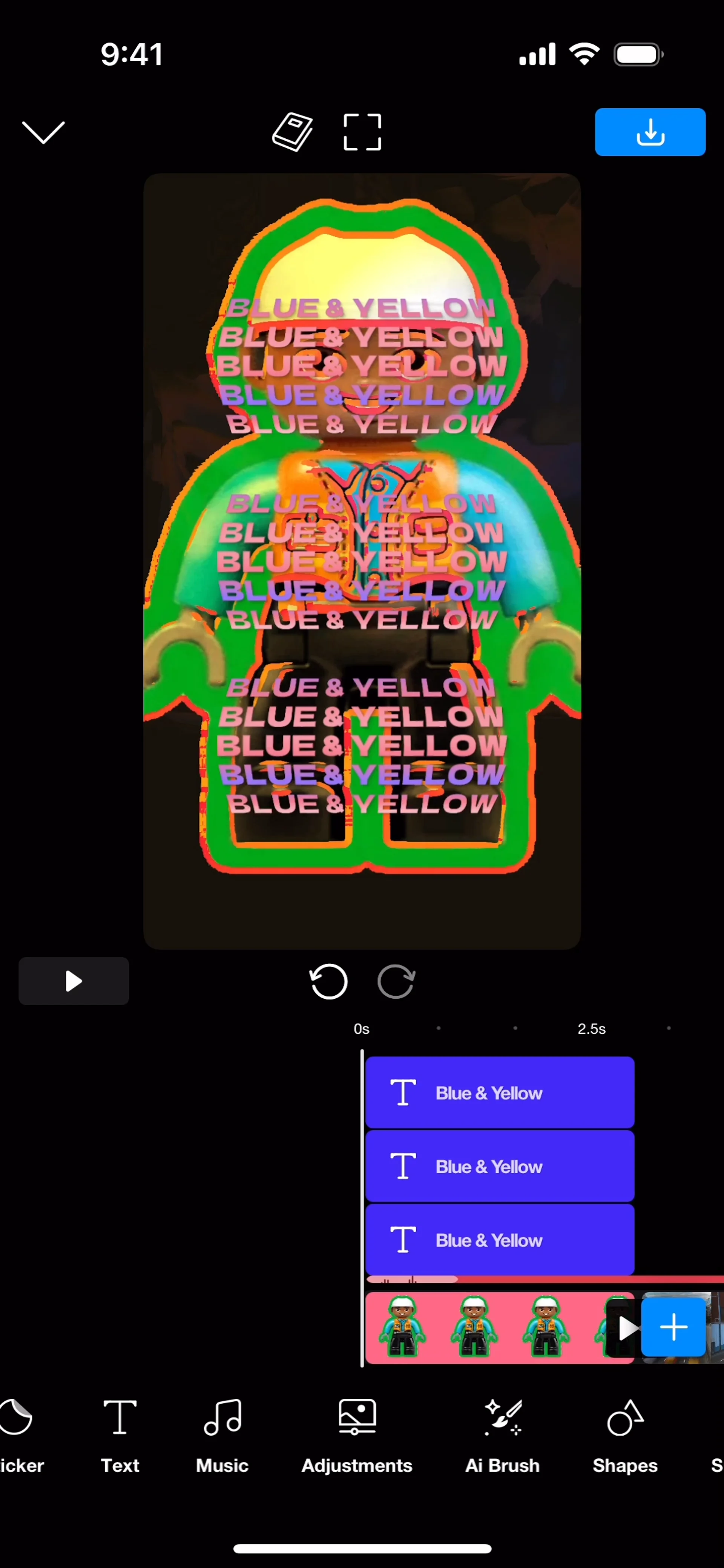
Task: Play the video preview
Action: pyautogui.click(x=74, y=981)
